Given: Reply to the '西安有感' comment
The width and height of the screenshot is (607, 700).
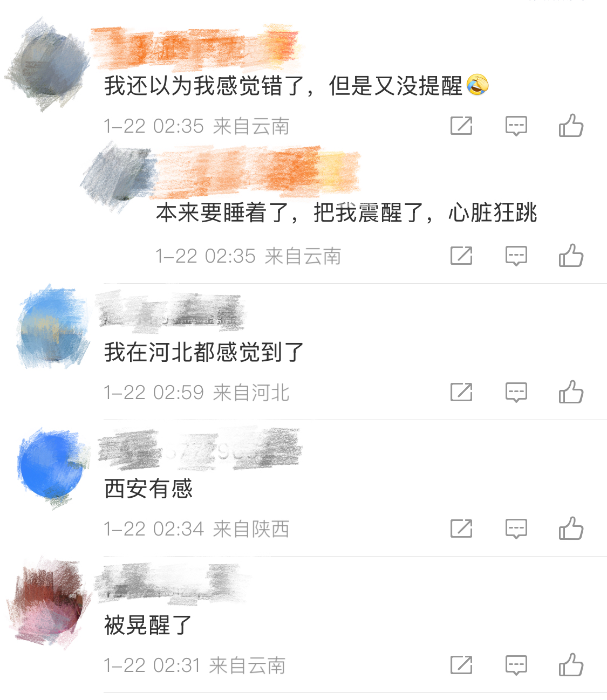Looking at the screenshot, I should pyautogui.click(x=516, y=528).
